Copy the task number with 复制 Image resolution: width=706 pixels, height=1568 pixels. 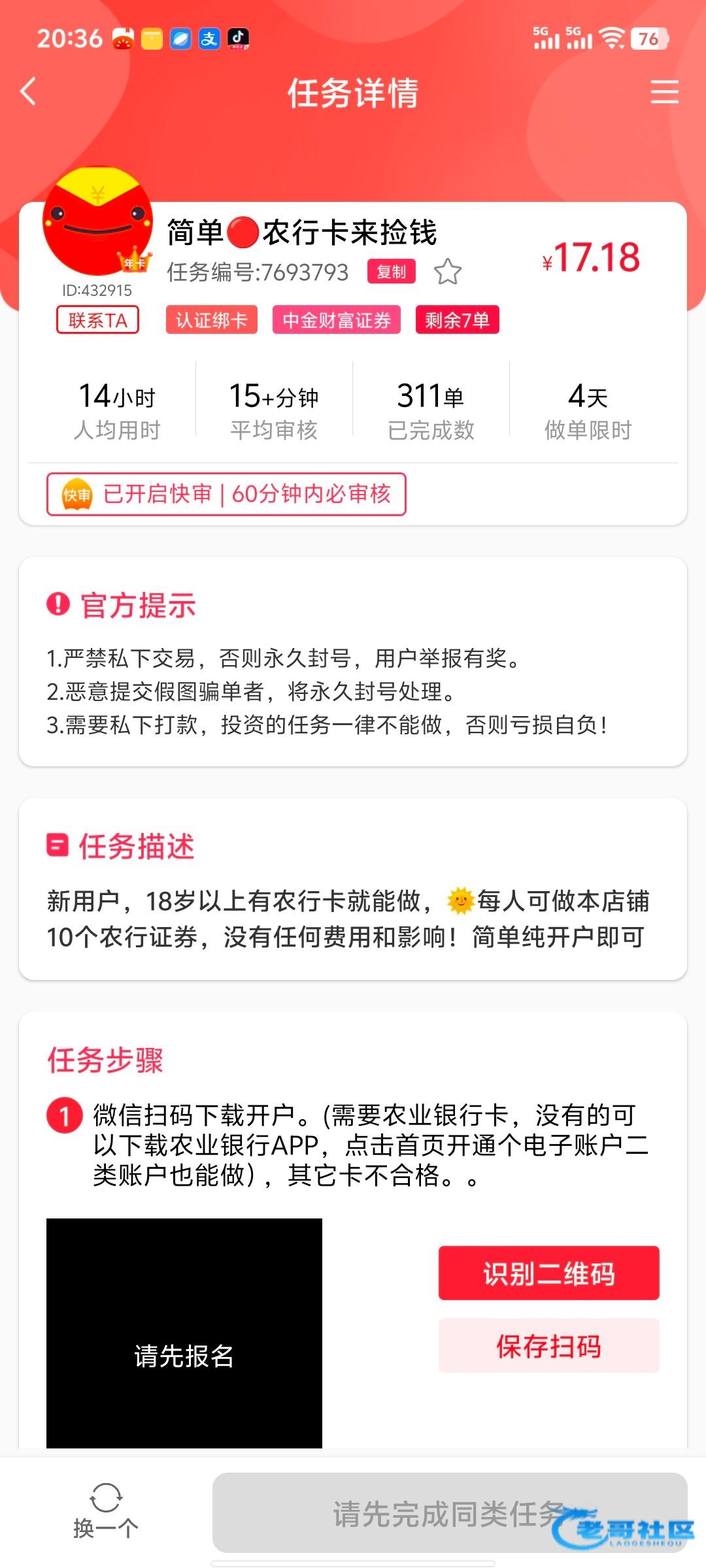tap(391, 272)
